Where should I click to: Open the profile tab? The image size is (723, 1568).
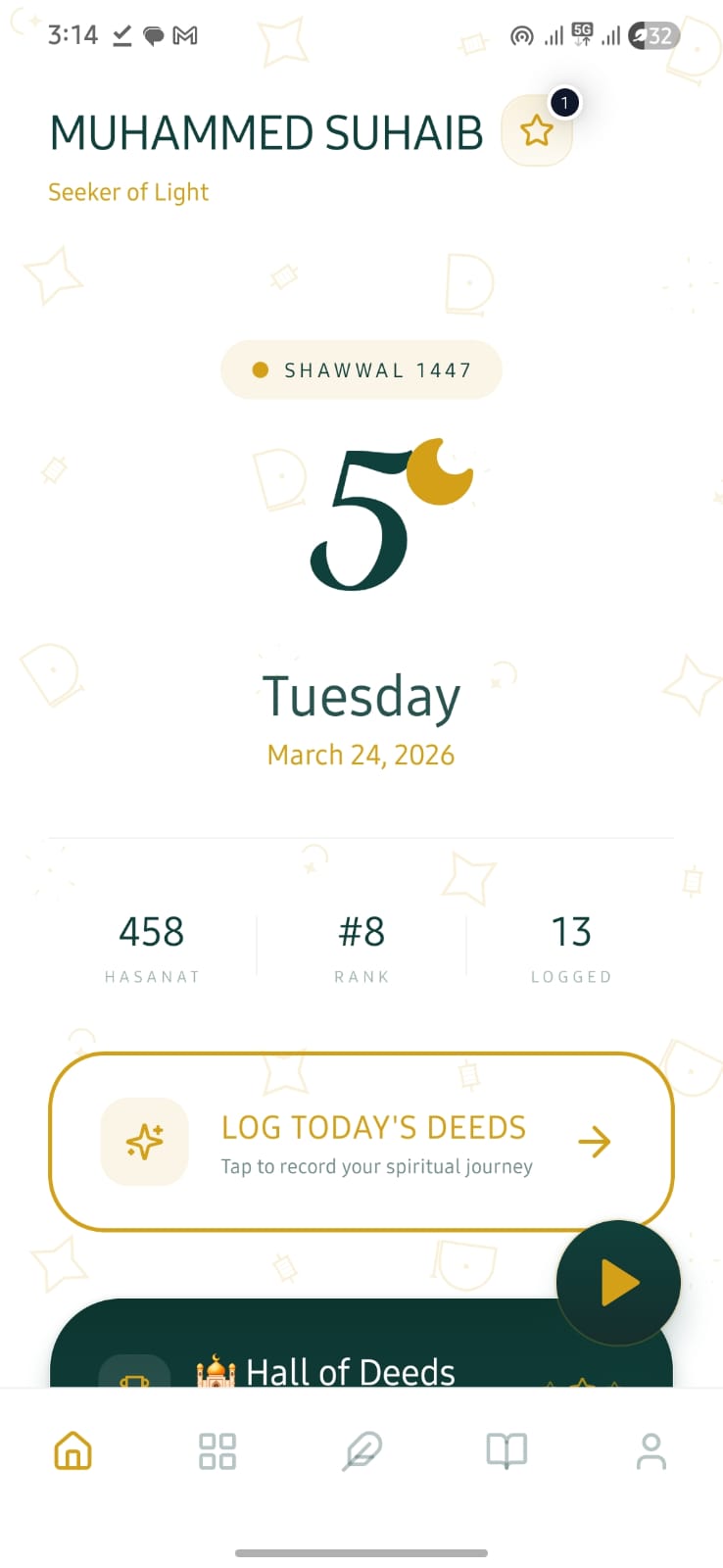[x=651, y=1450]
